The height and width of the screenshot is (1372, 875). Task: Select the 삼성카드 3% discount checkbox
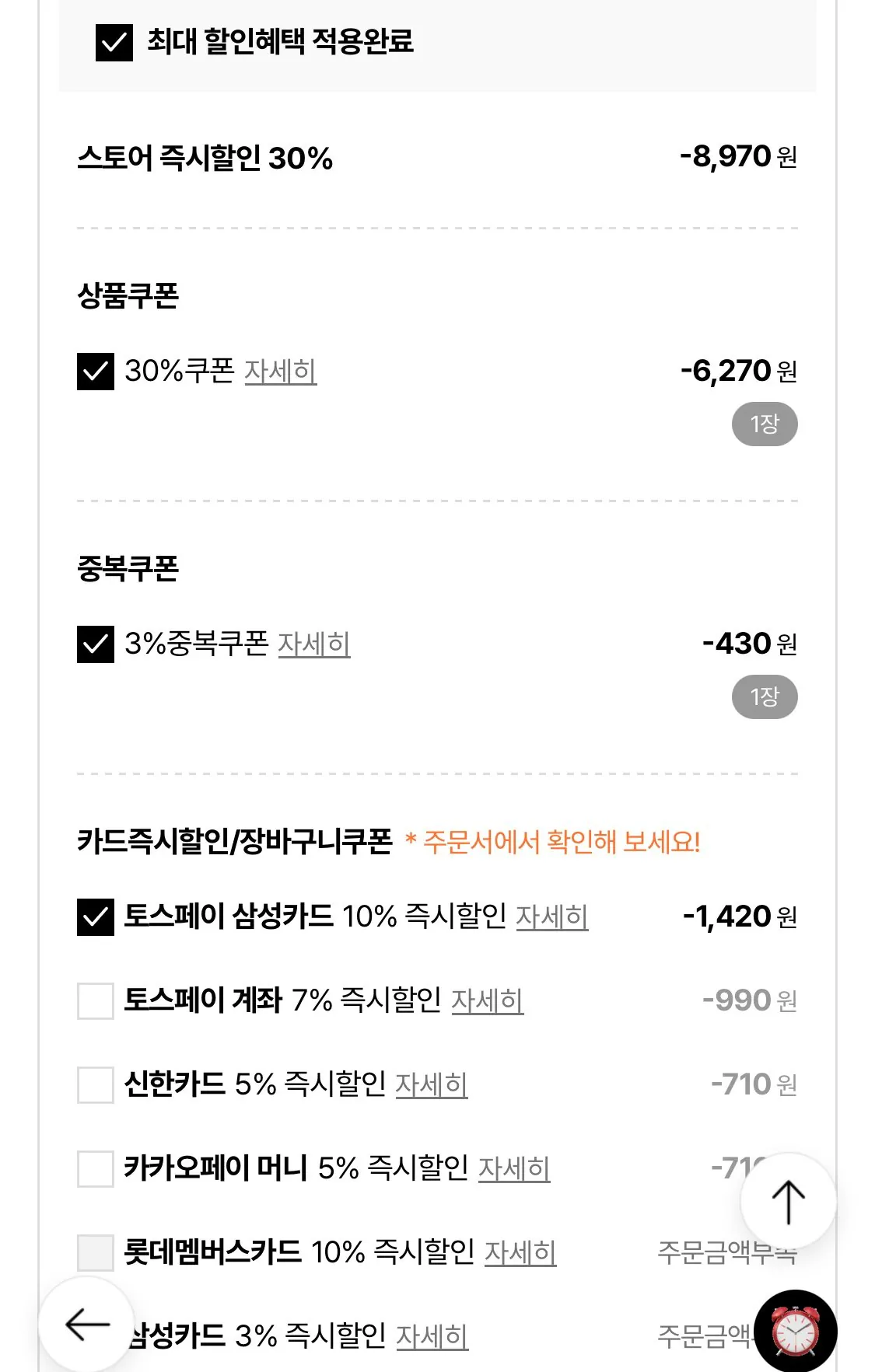(95, 1337)
